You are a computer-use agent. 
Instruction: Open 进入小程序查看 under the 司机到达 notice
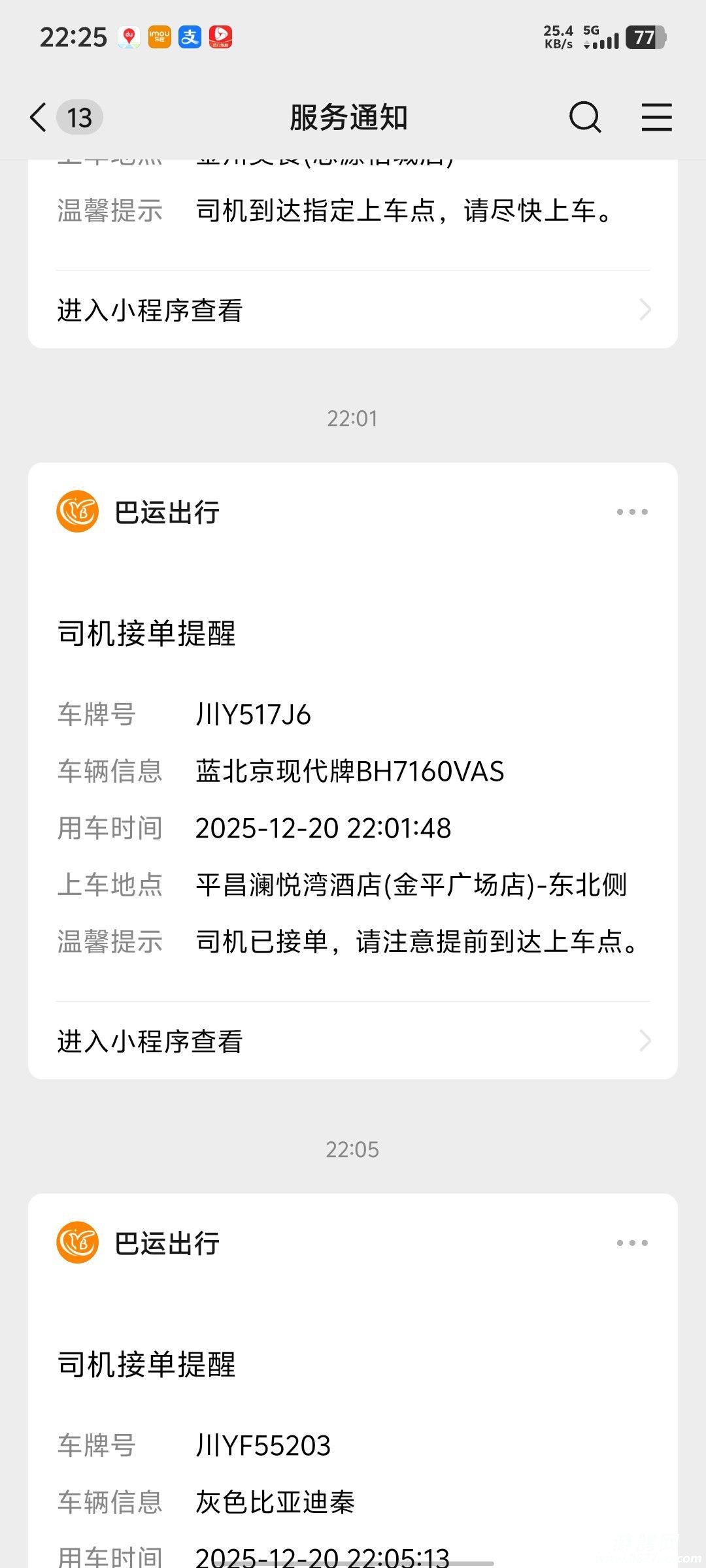pos(353,310)
